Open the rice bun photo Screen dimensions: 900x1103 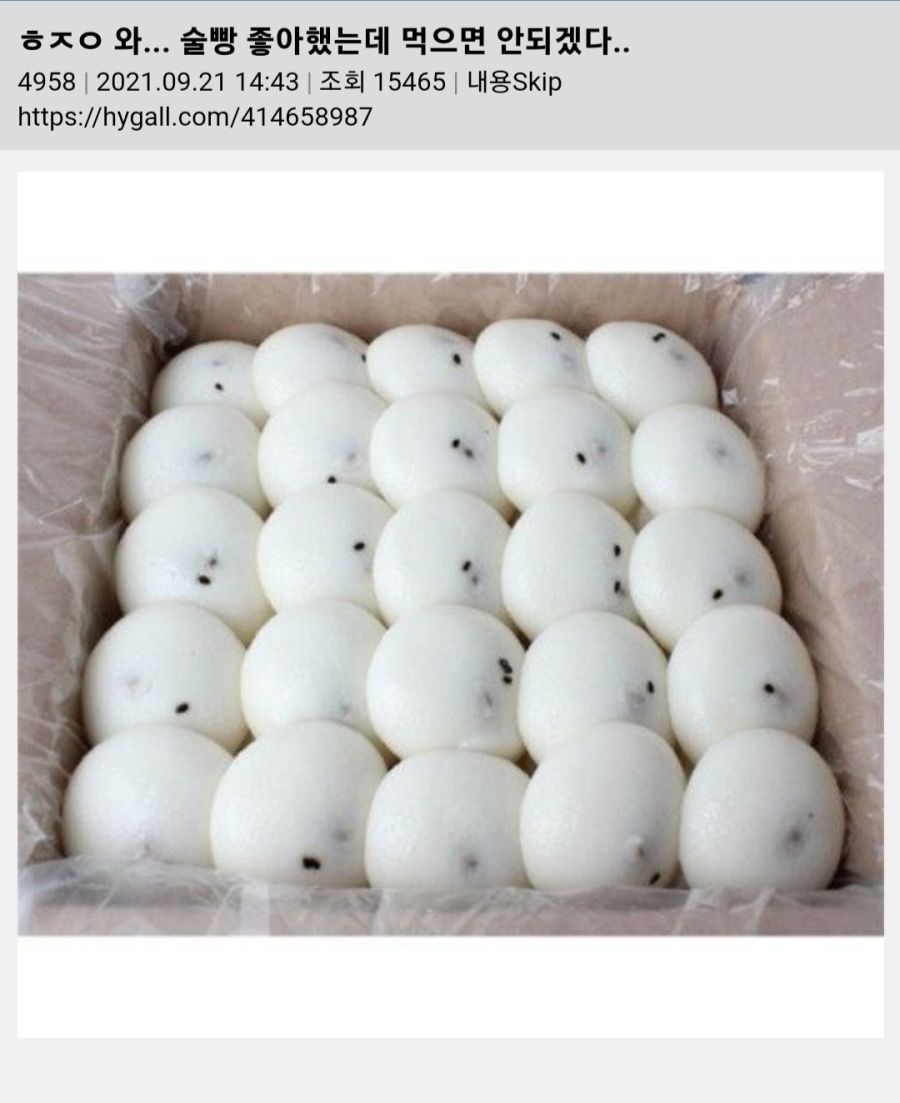coord(450,603)
